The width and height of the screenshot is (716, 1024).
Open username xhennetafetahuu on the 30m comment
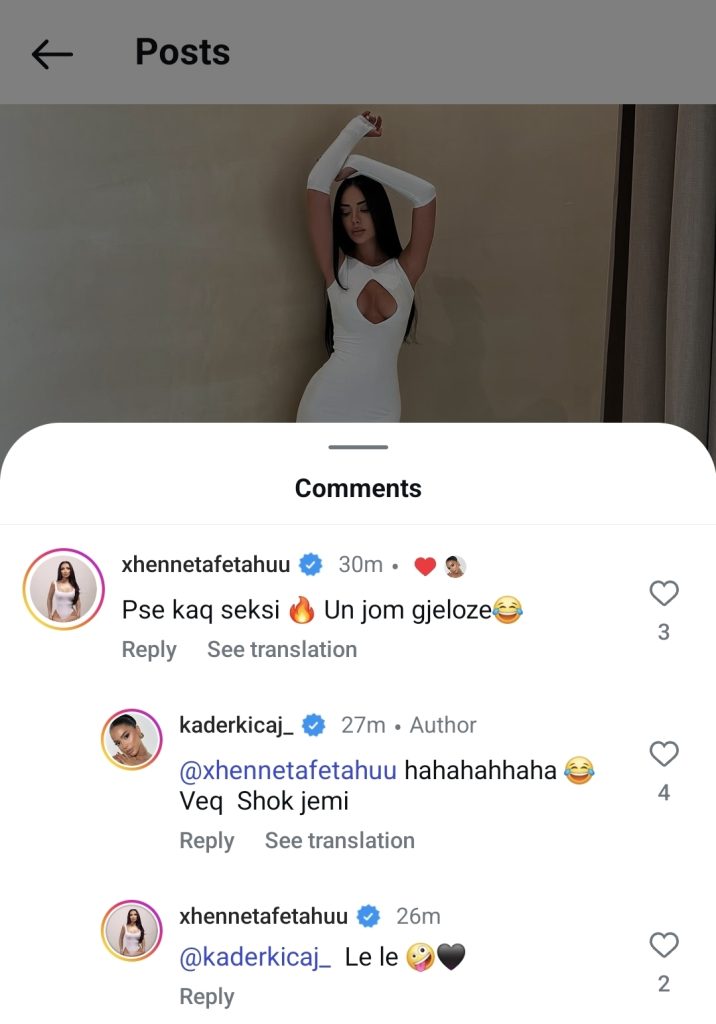206,565
